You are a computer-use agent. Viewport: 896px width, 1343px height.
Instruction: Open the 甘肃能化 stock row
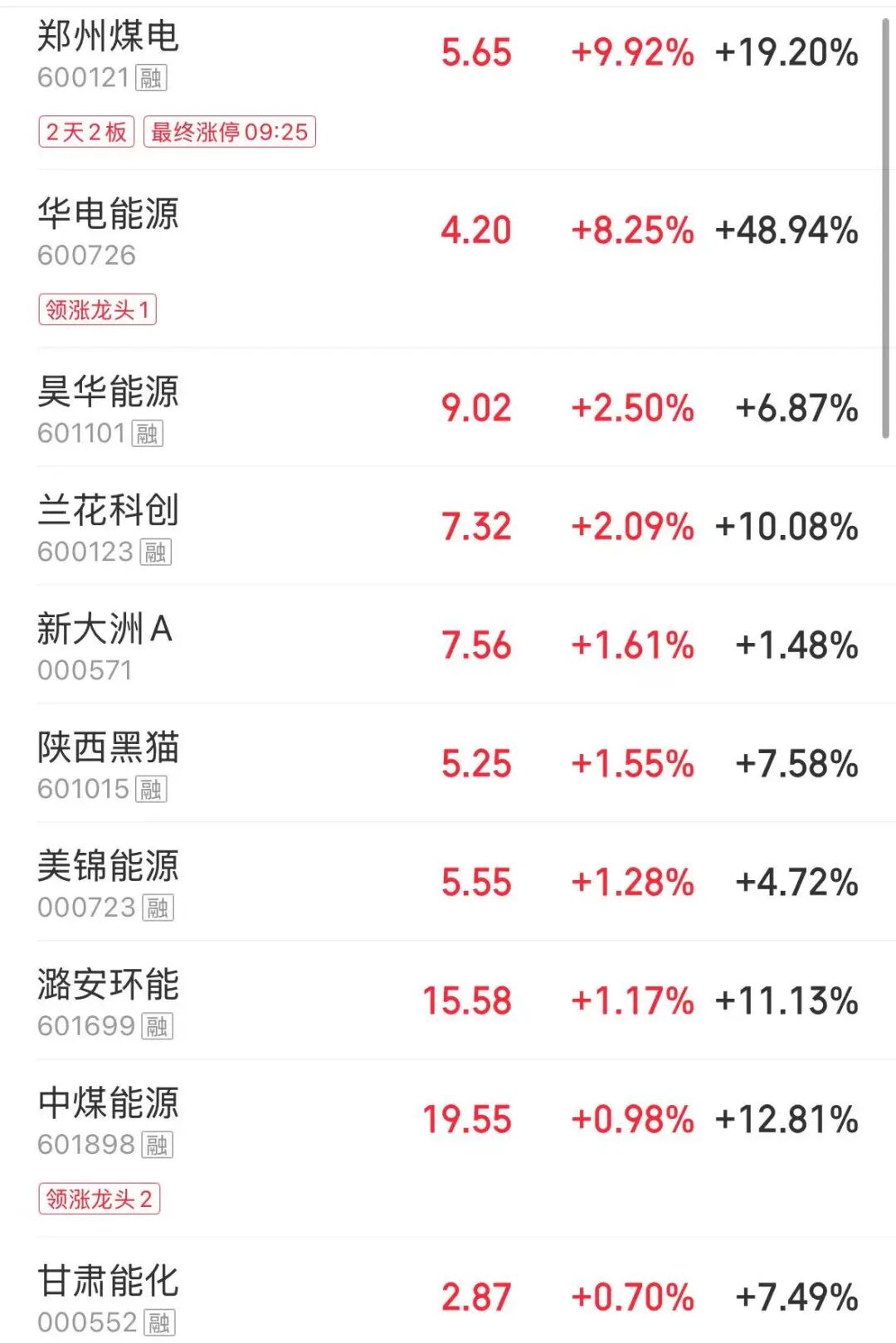coord(108,1282)
